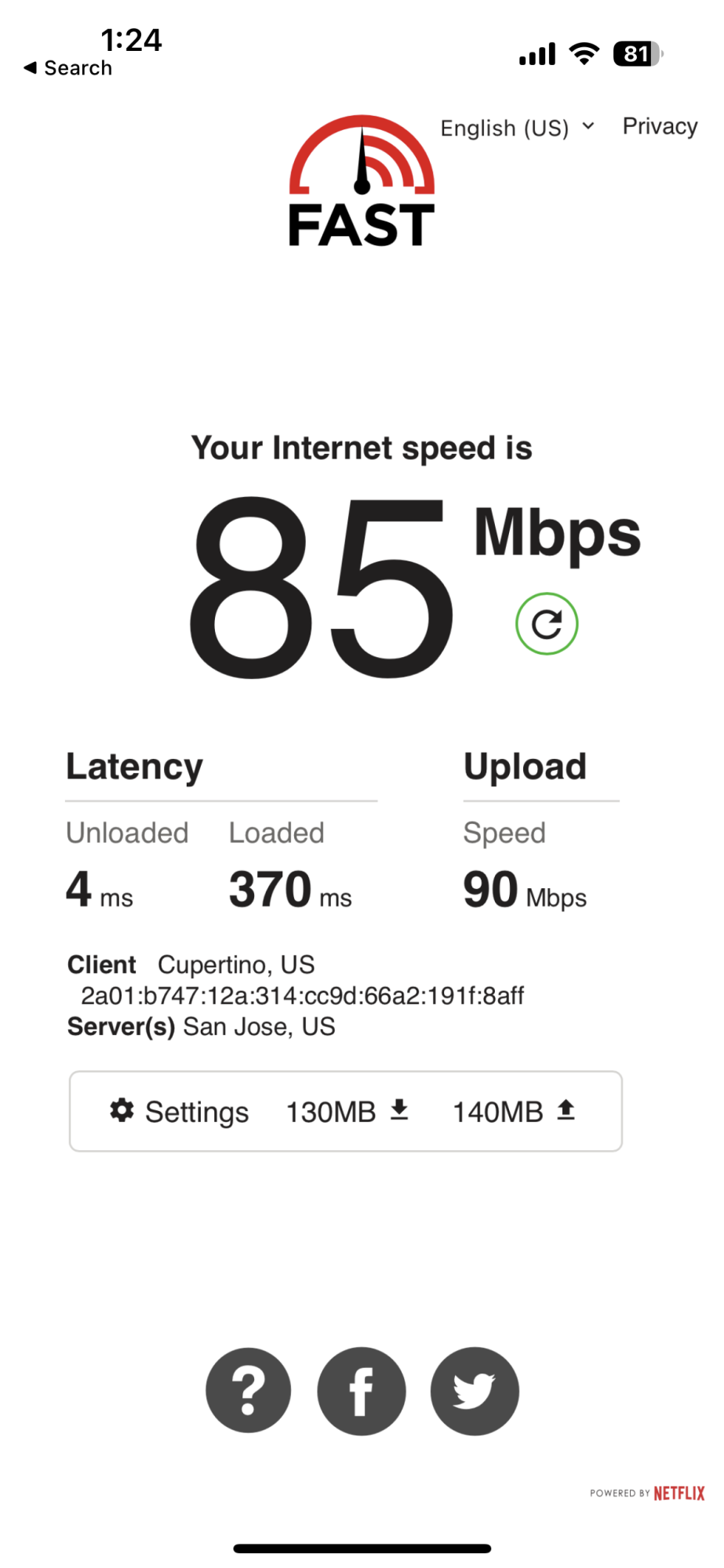Return to Search via back arrow
The width and height of the screenshot is (724, 1568).
coord(67,68)
